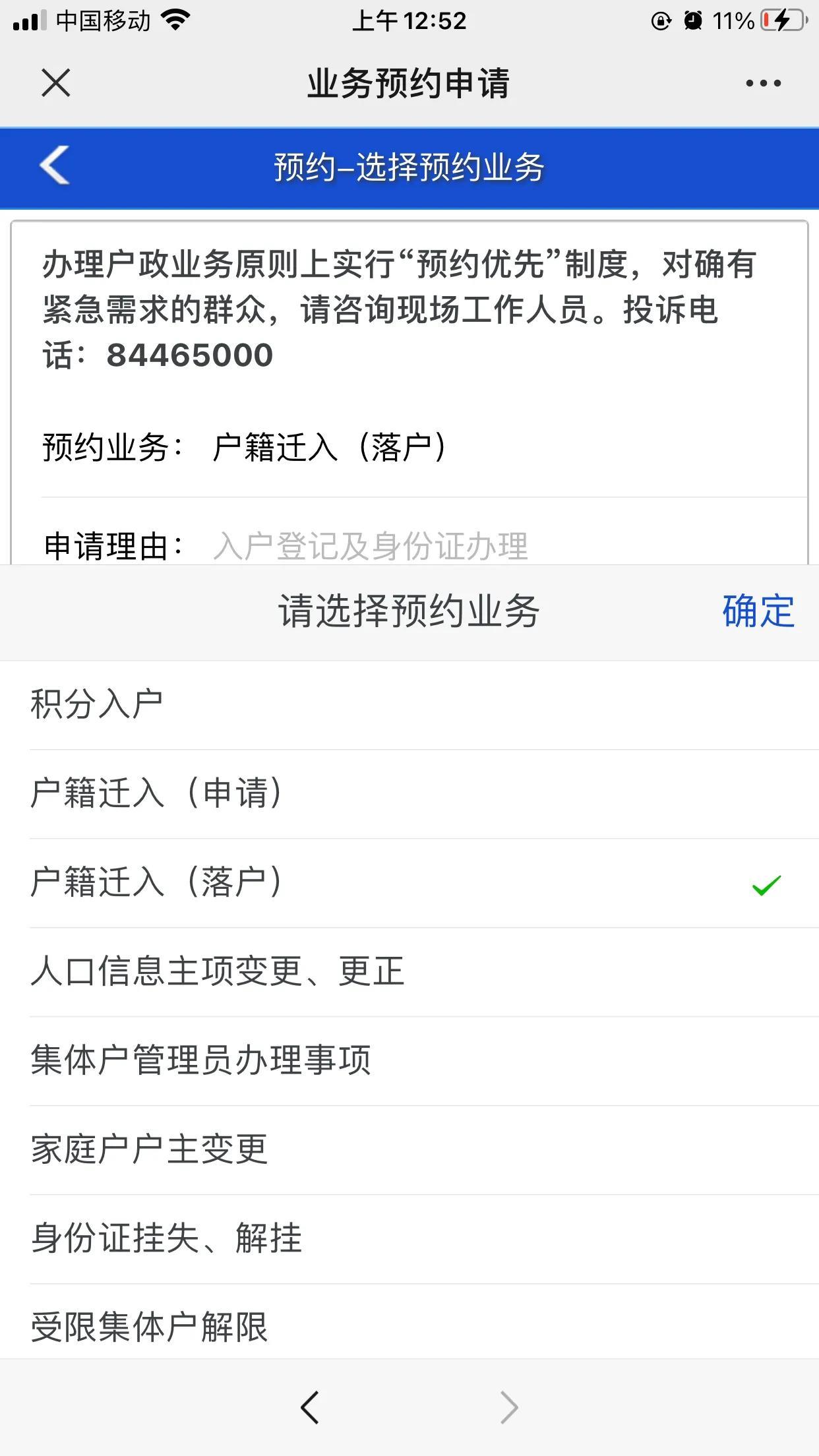This screenshot has width=819, height=1456.
Task: Choose 户籍迁入（申请）
Action: 409,793
